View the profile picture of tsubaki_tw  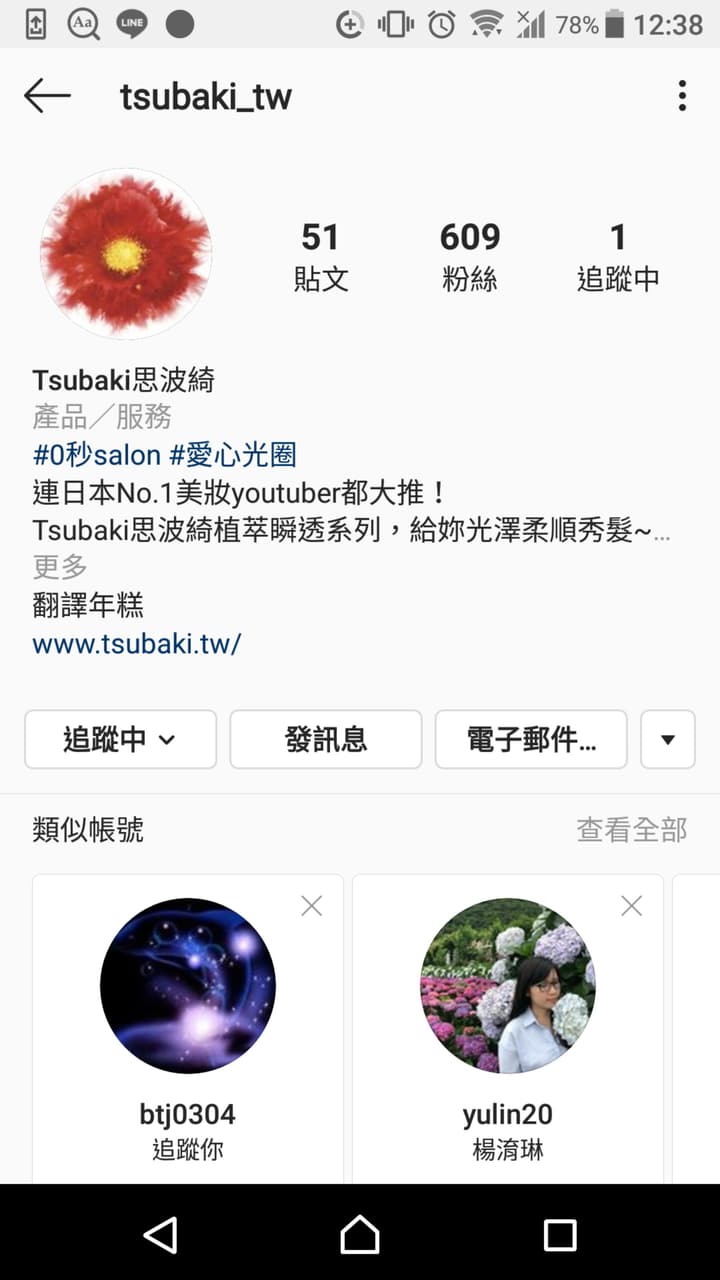pyautogui.click(x=126, y=254)
